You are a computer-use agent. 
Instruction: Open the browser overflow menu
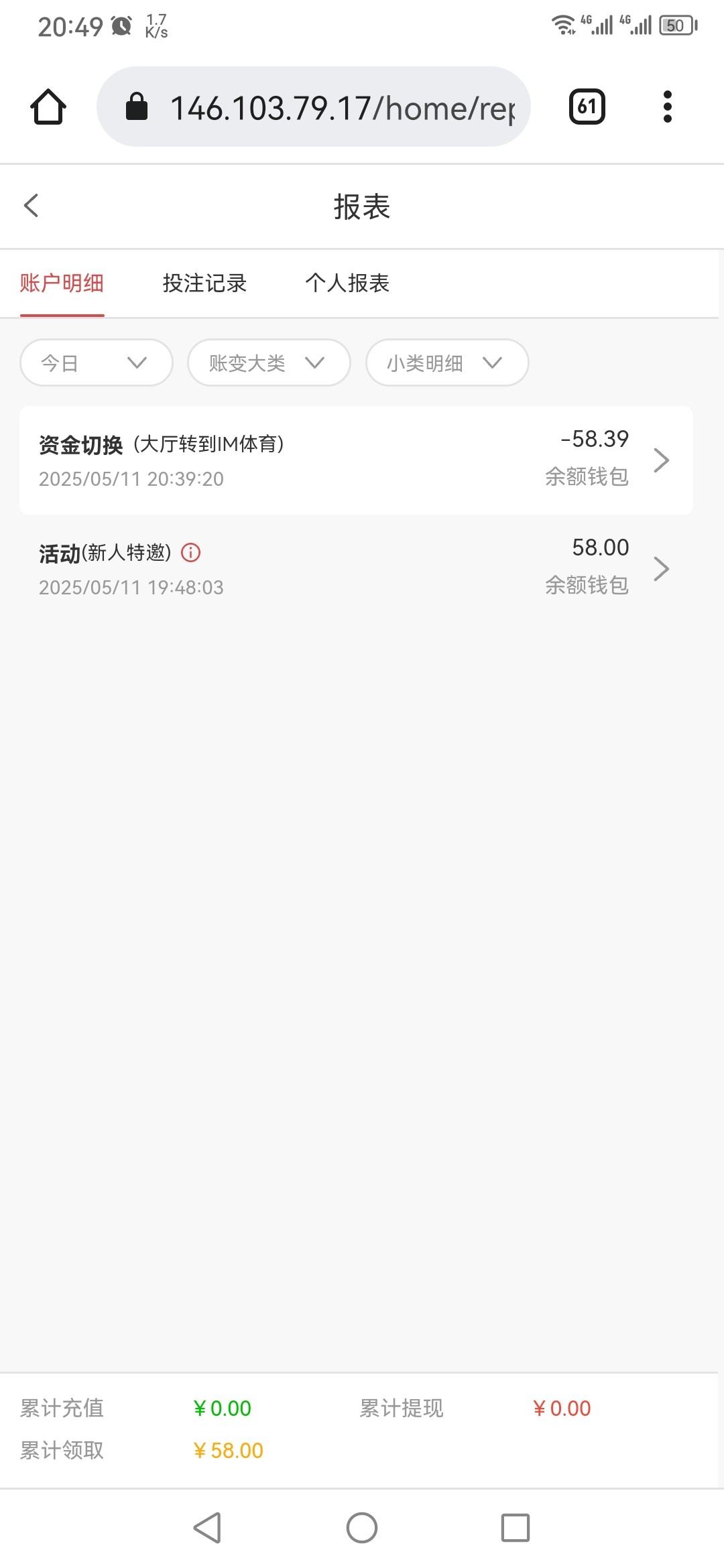click(x=667, y=107)
